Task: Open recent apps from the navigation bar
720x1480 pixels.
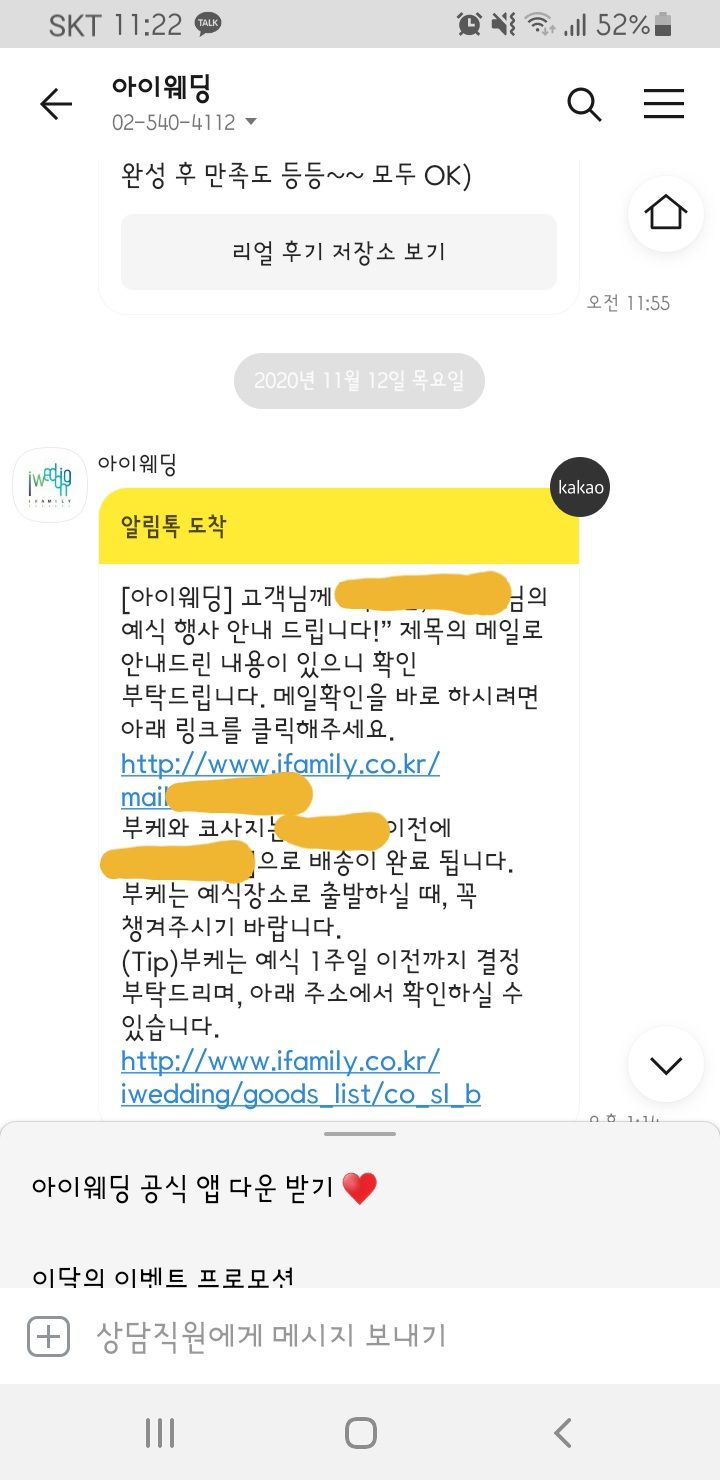Action: point(160,1433)
